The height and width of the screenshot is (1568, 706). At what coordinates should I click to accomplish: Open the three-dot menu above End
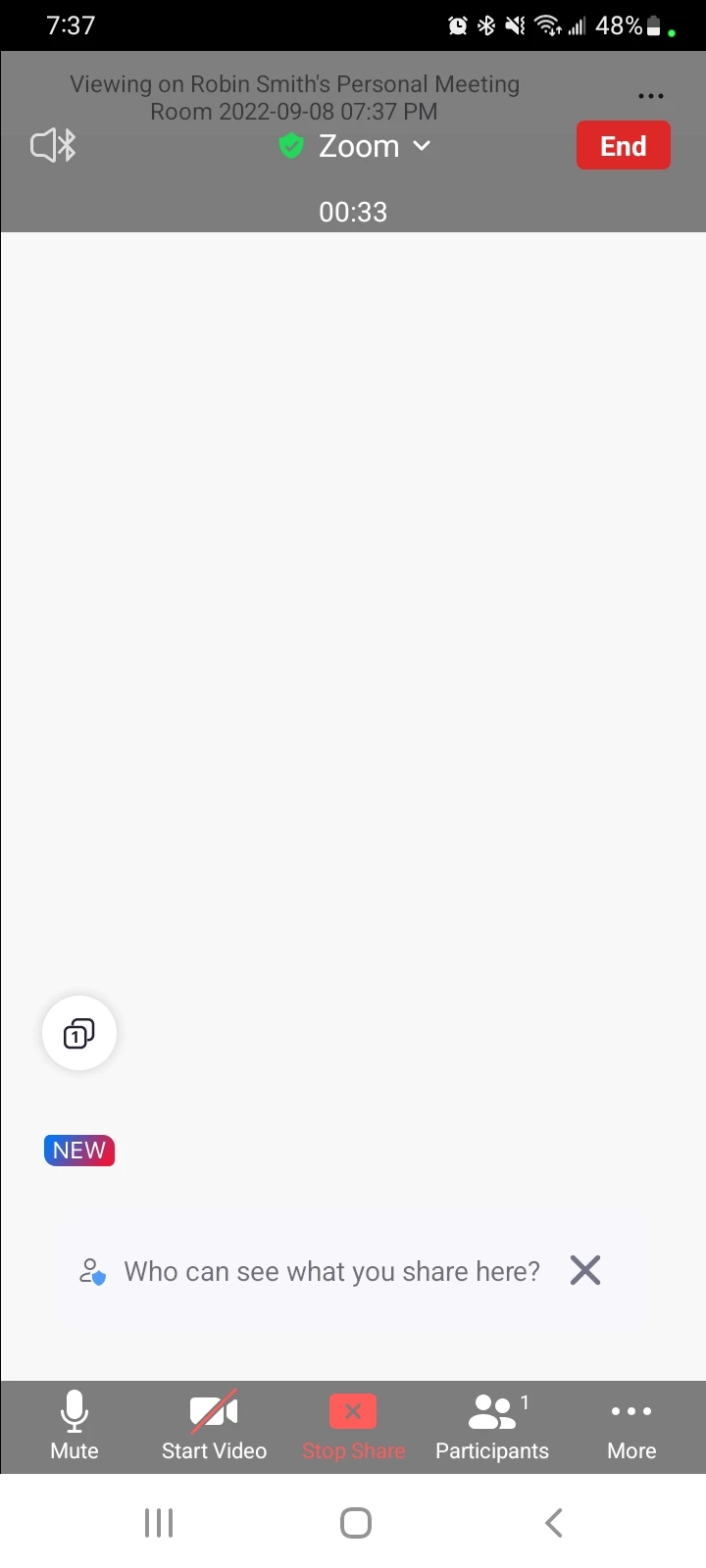651,96
